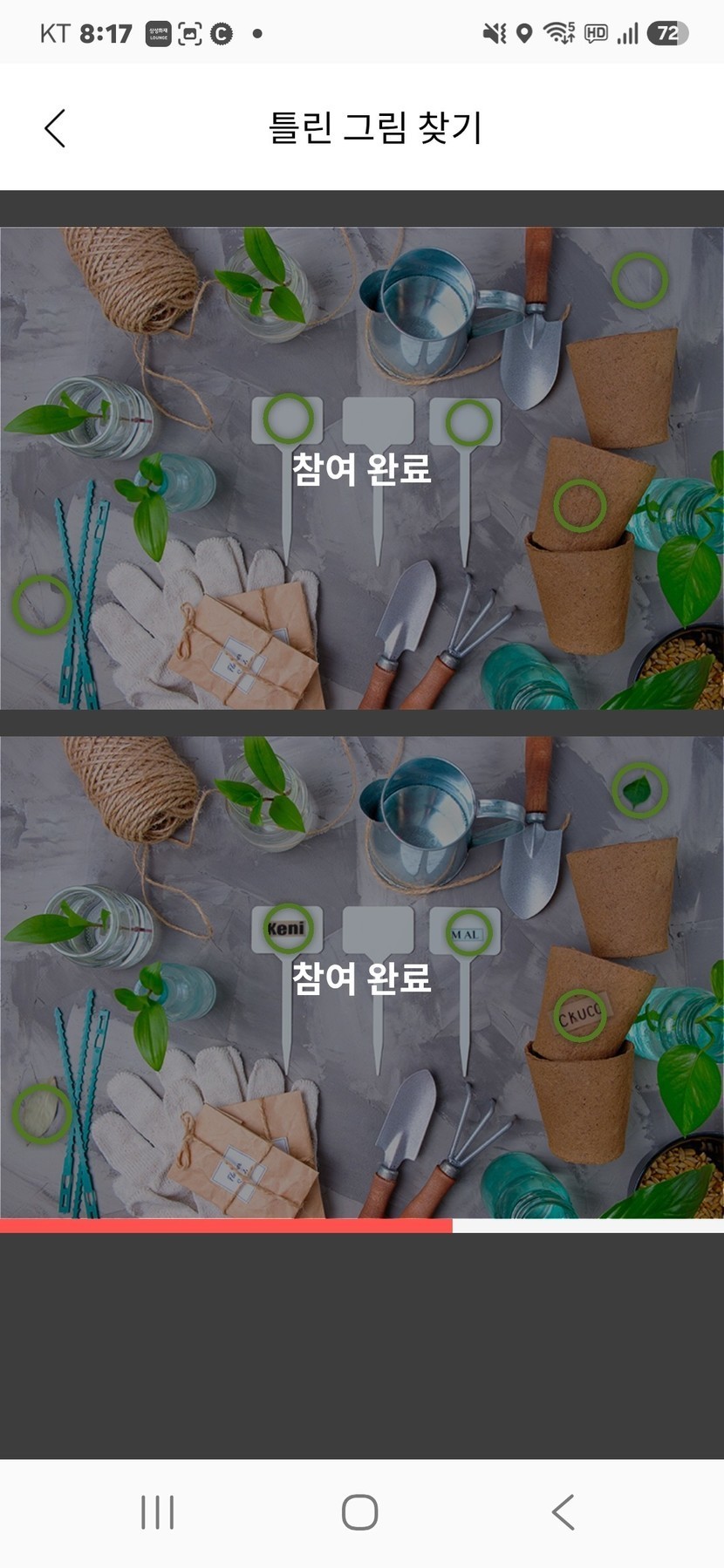This screenshot has height=1568, width=724.
Task: Tap the system home button
Action: tap(360, 1512)
